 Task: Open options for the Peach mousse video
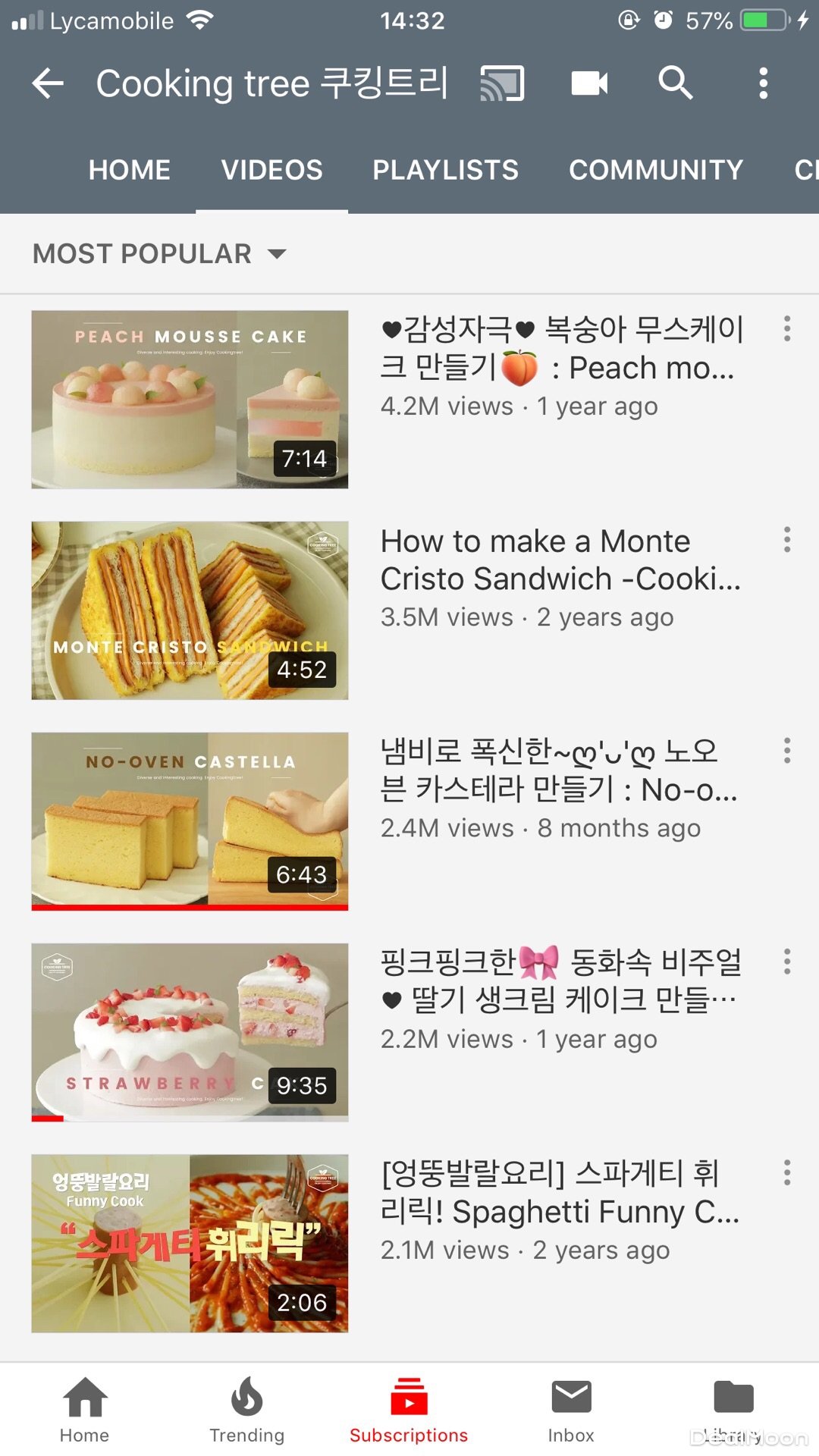coord(787,329)
